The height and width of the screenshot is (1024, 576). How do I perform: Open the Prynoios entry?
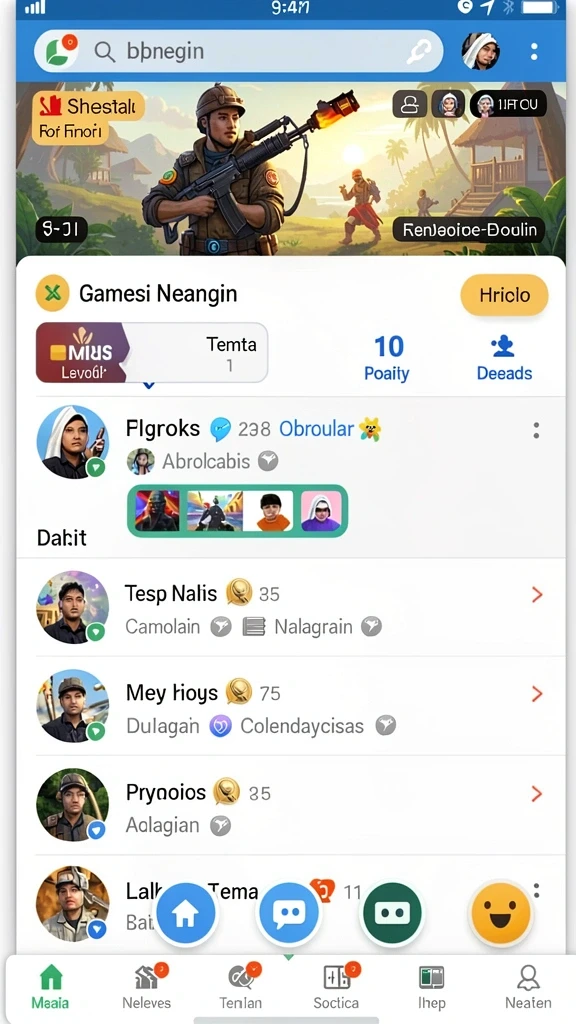pyautogui.click(x=291, y=806)
